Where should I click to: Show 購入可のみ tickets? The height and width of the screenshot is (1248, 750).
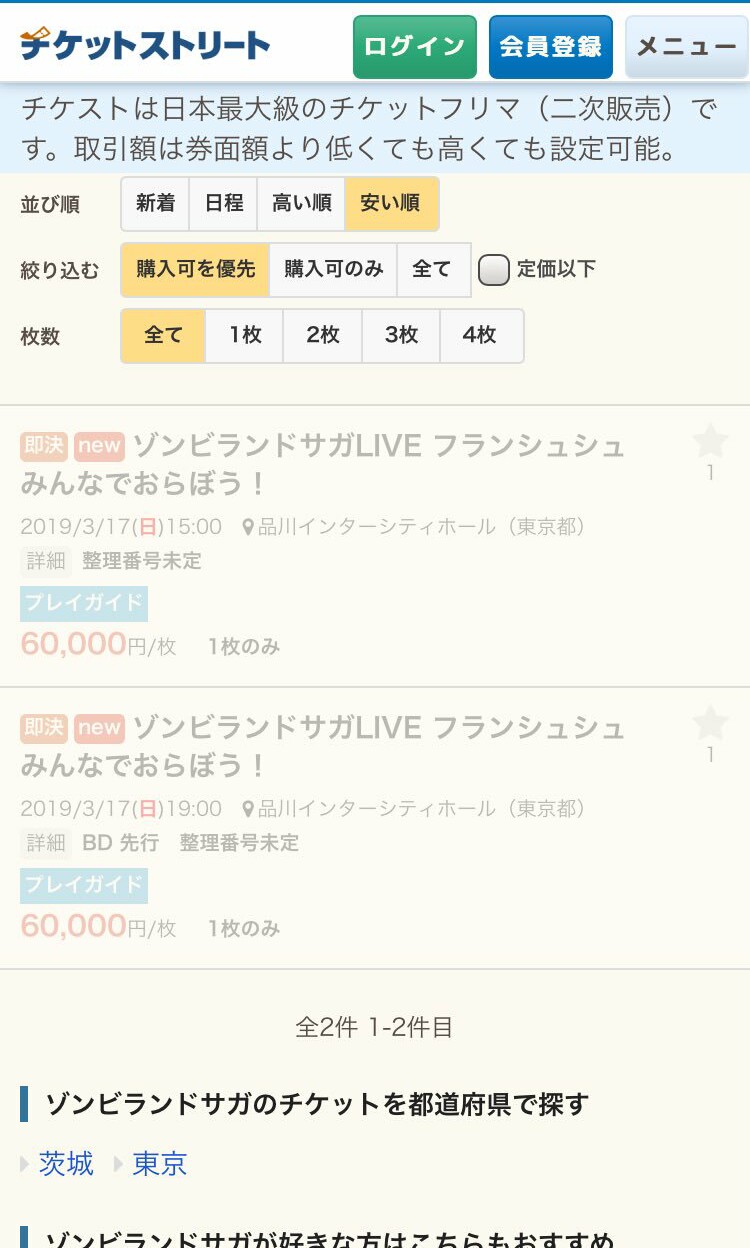[333, 269]
